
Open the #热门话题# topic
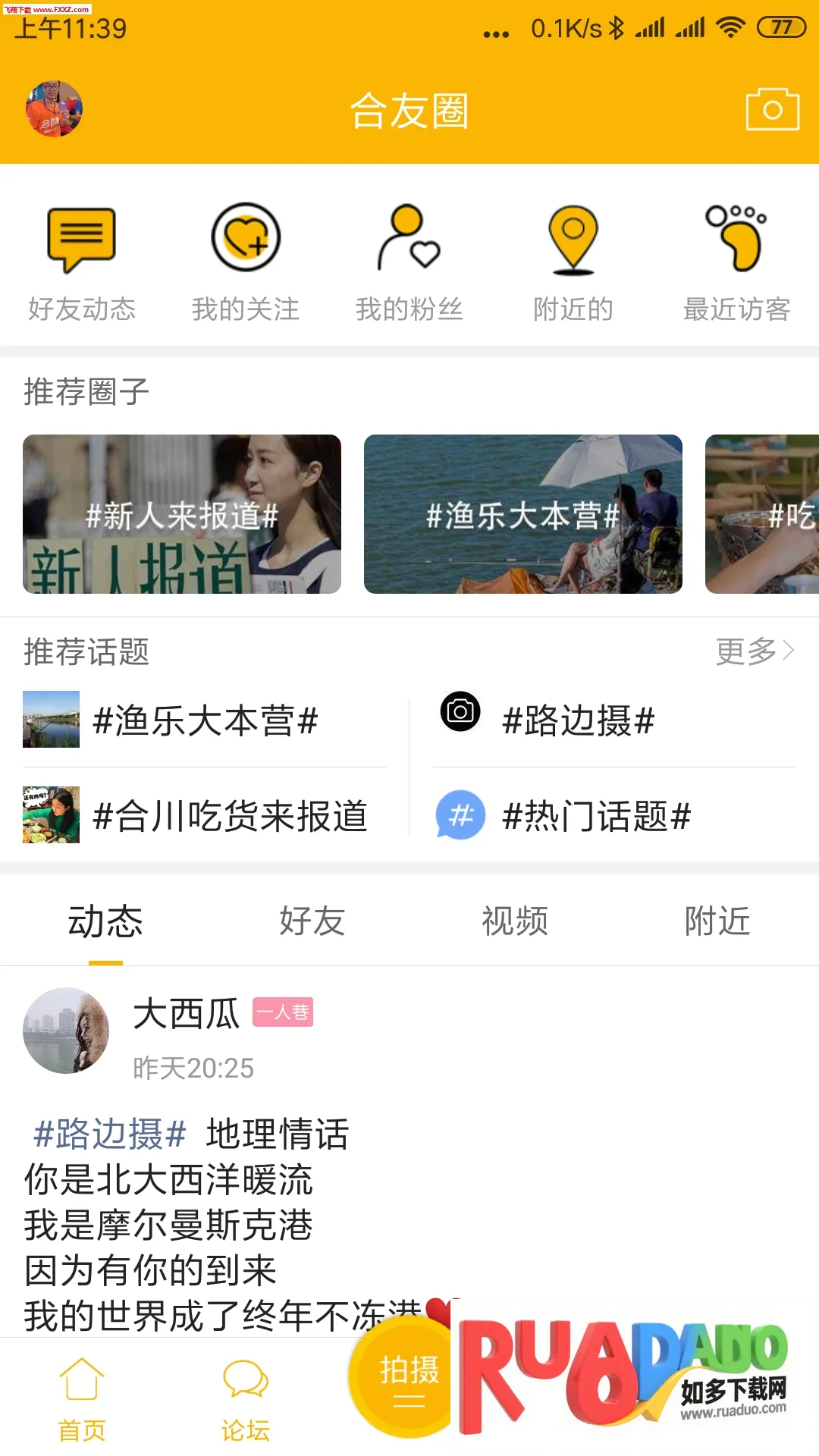pyautogui.click(x=596, y=816)
